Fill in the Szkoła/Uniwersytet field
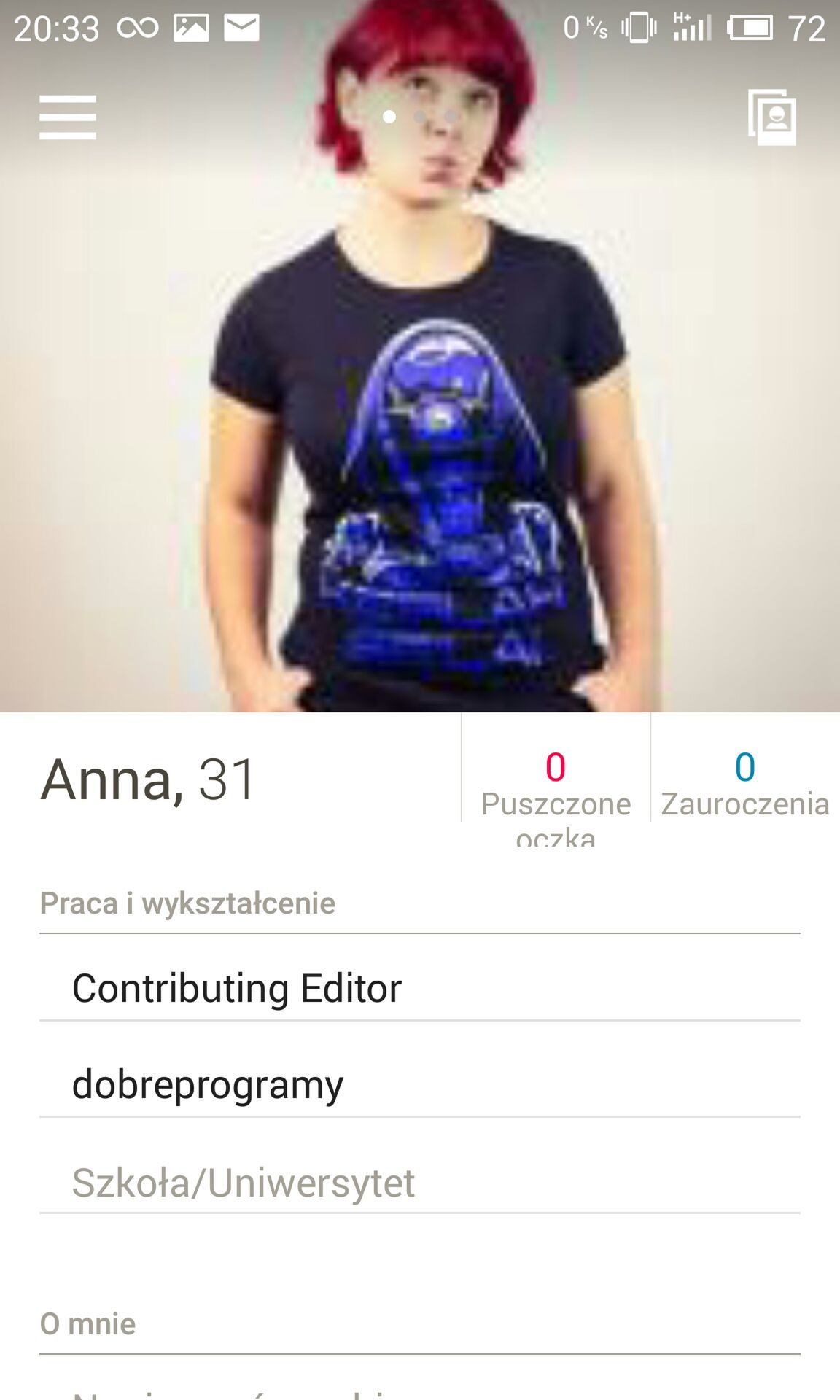The width and height of the screenshot is (840, 1400). (420, 1182)
